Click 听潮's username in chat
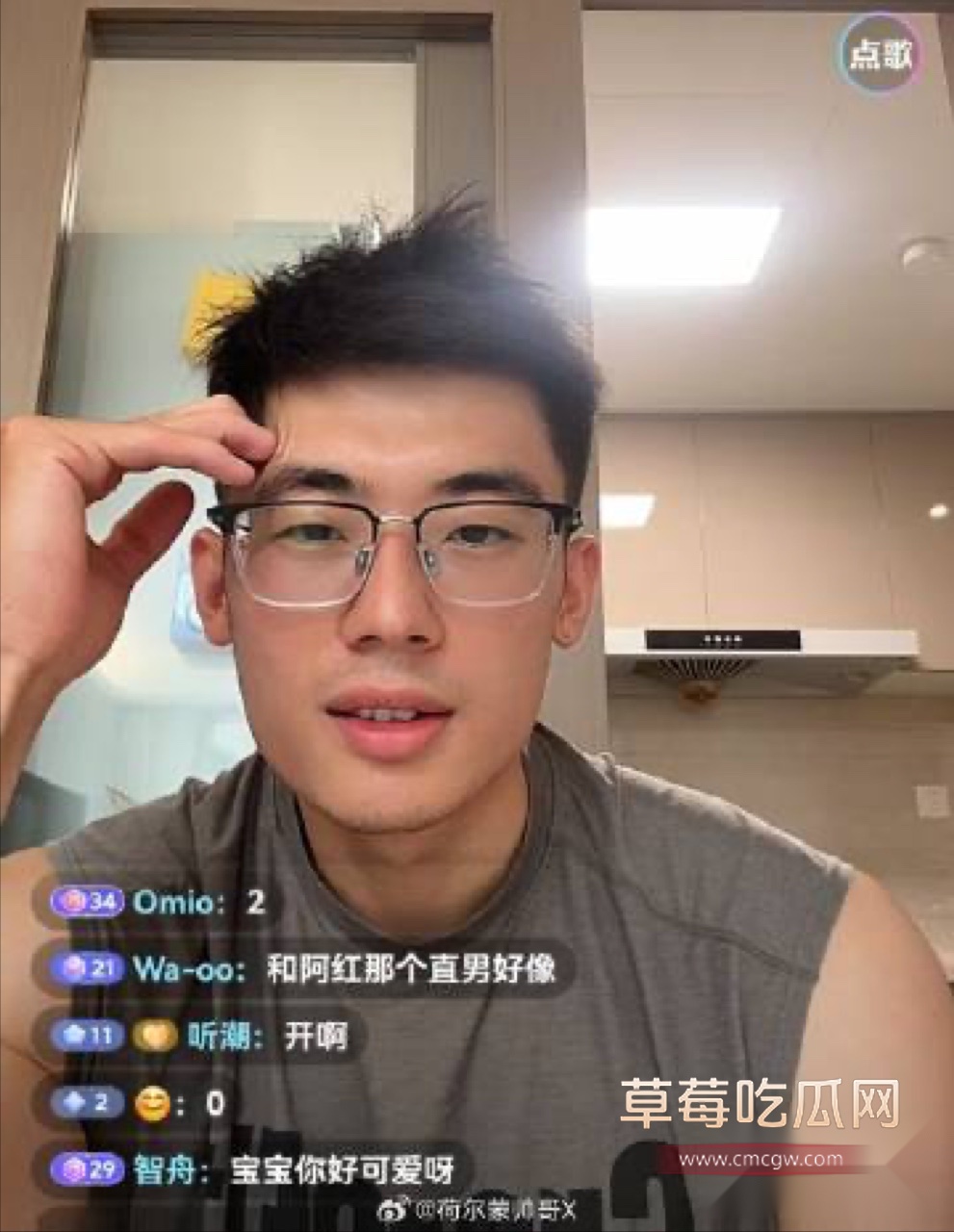This screenshot has width=954, height=1232. point(218,1037)
